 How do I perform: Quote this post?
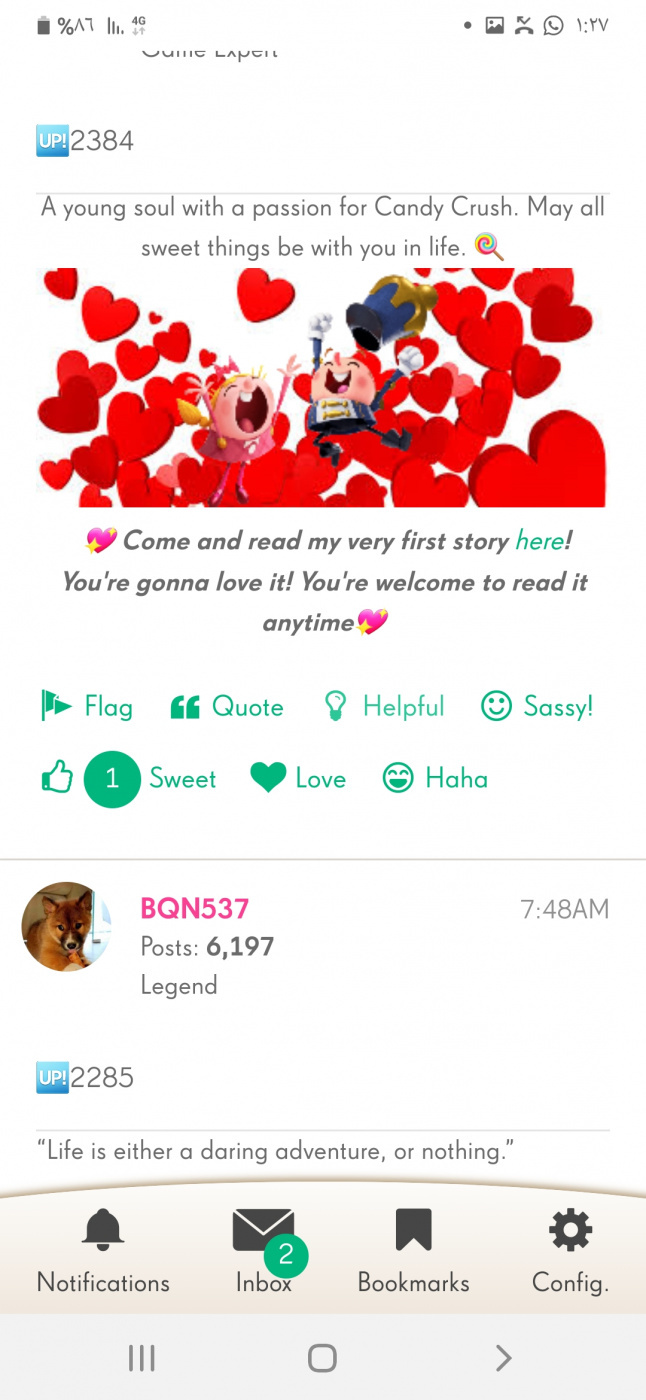coord(227,707)
